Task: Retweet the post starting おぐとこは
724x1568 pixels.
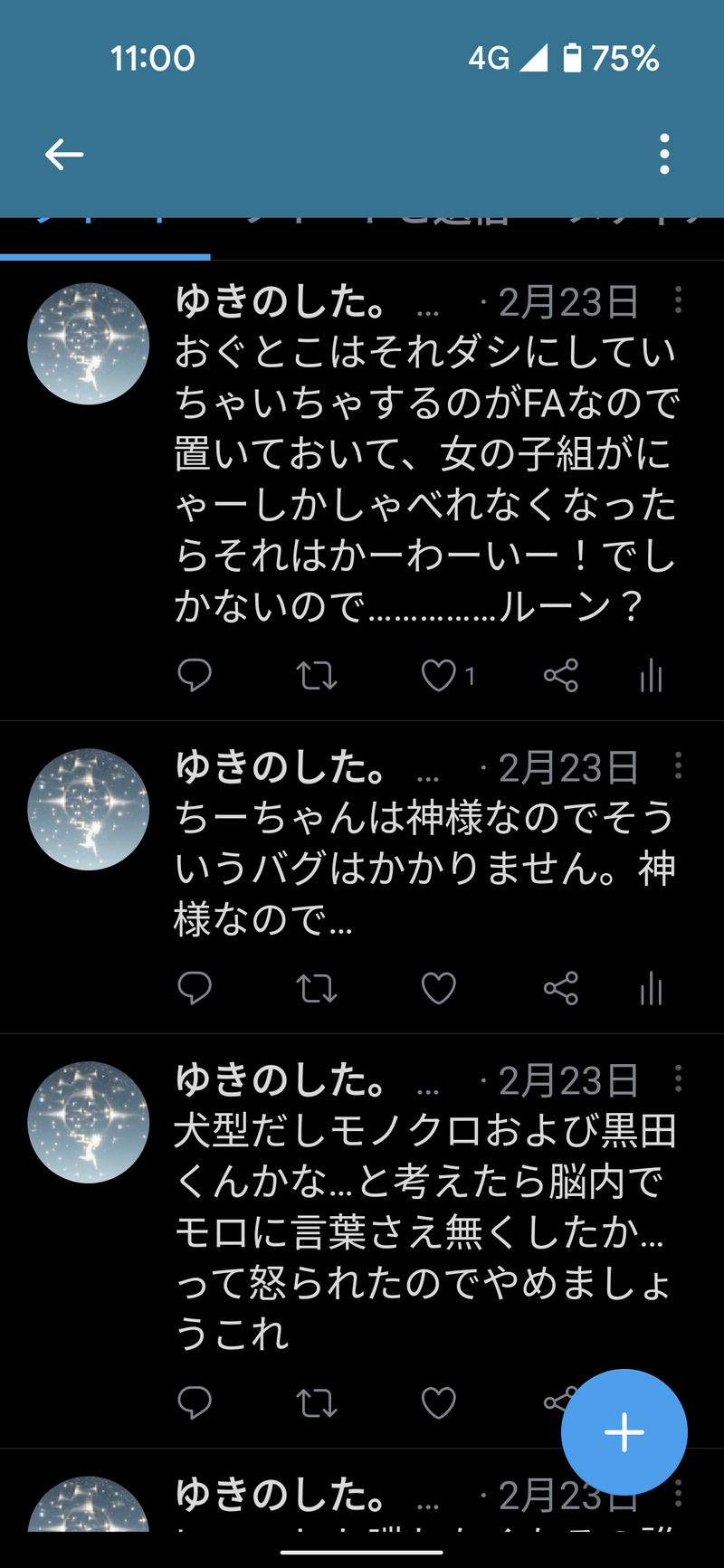Action: click(317, 675)
